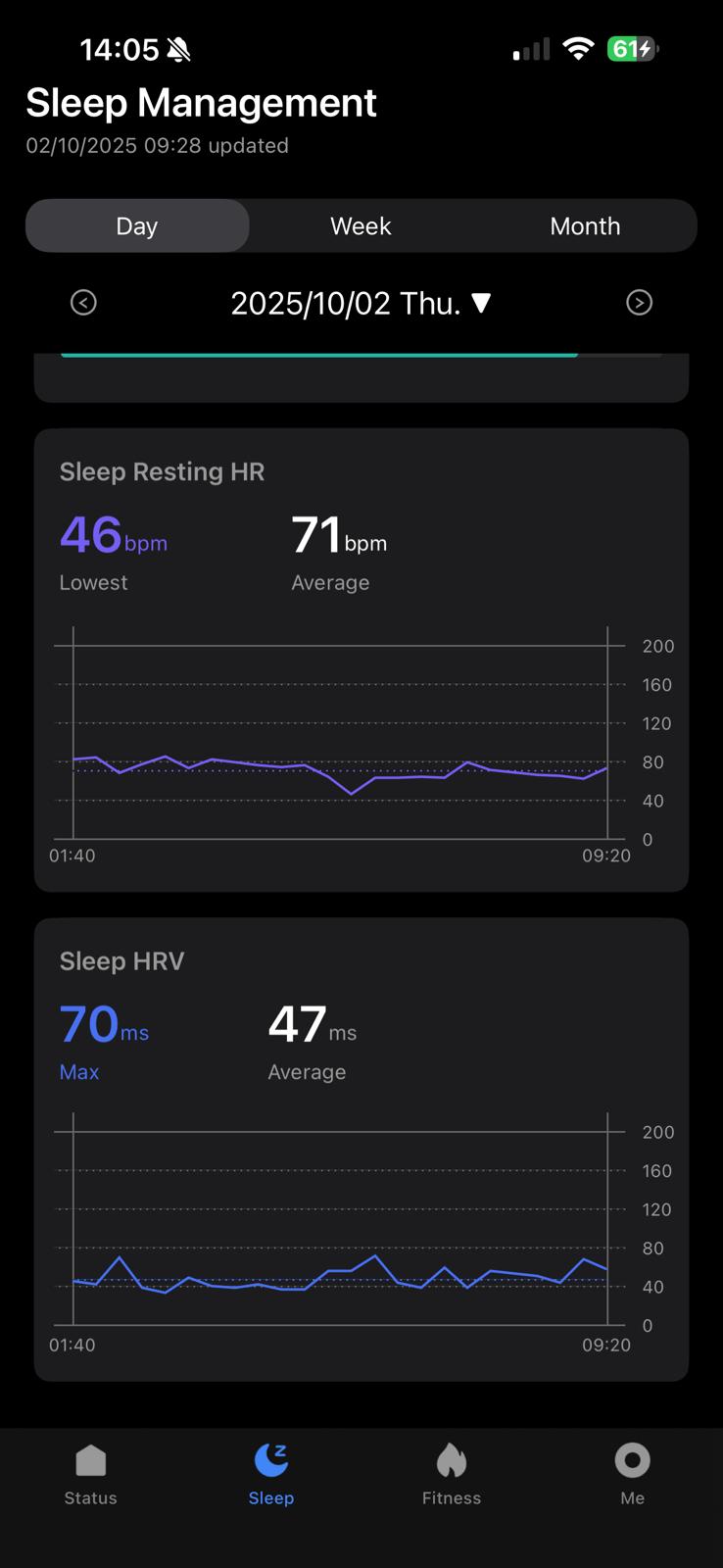
Task: Select the Day view
Action: pos(137,226)
